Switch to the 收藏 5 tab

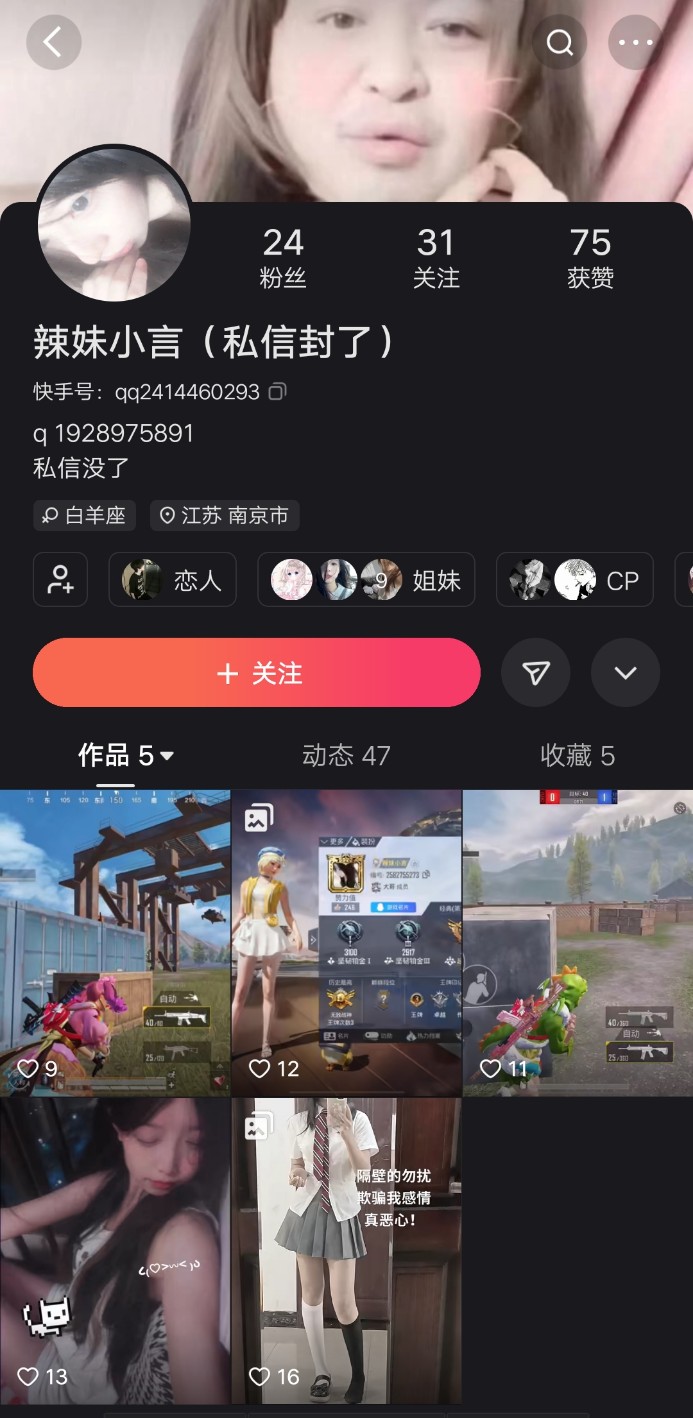coord(577,756)
